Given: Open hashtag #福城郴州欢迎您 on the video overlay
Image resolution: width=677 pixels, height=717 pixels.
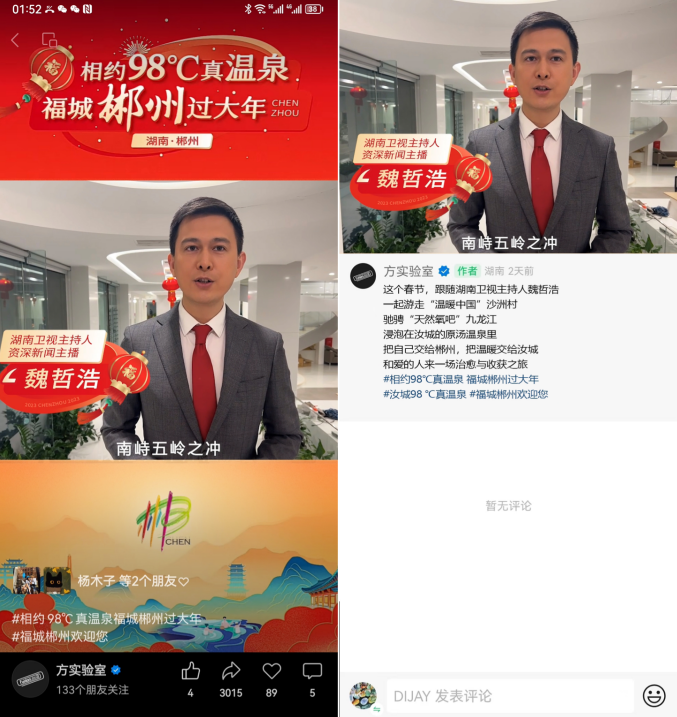Looking at the screenshot, I should coord(60,636).
